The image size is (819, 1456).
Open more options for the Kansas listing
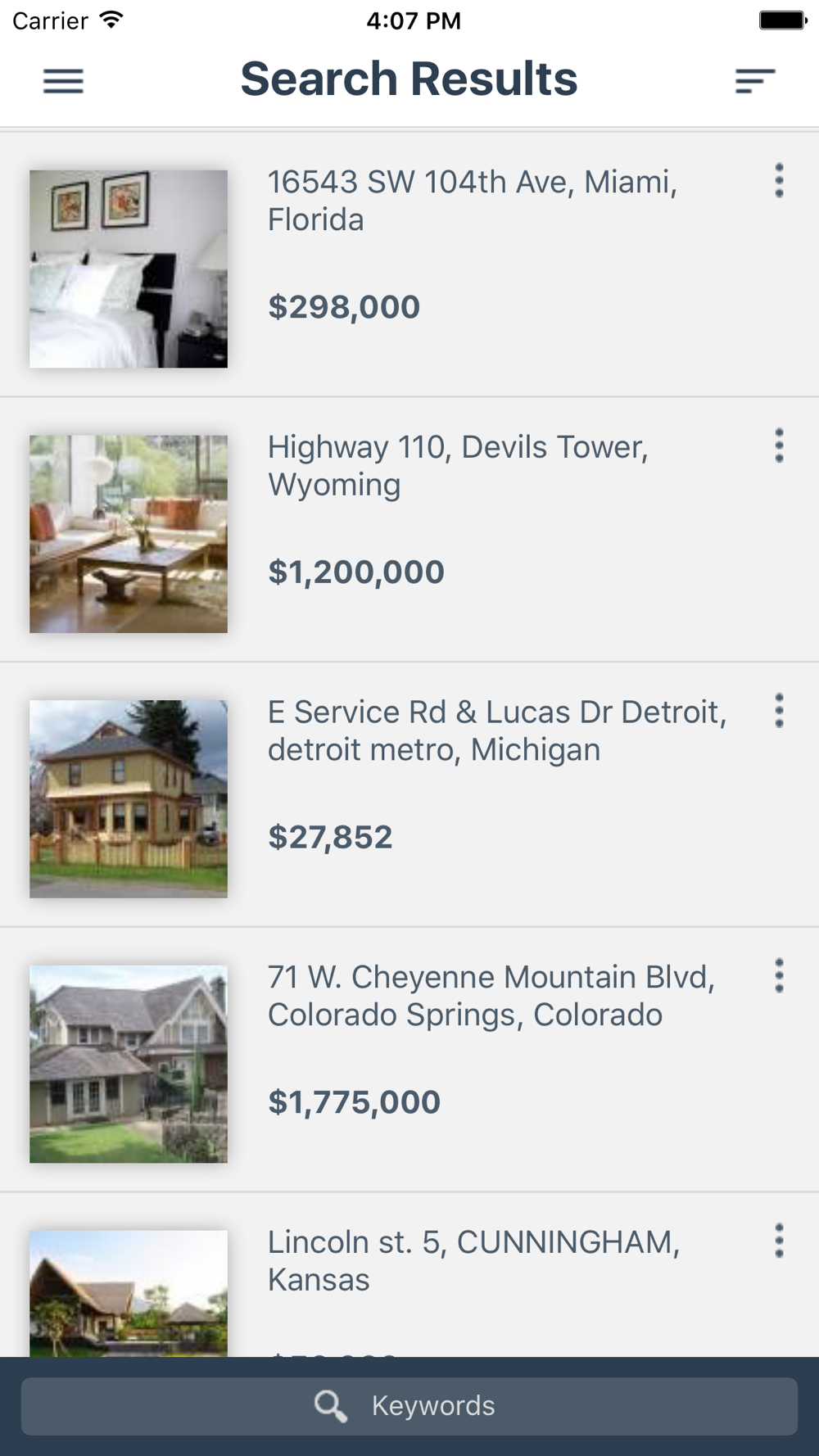click(779, 1241)
